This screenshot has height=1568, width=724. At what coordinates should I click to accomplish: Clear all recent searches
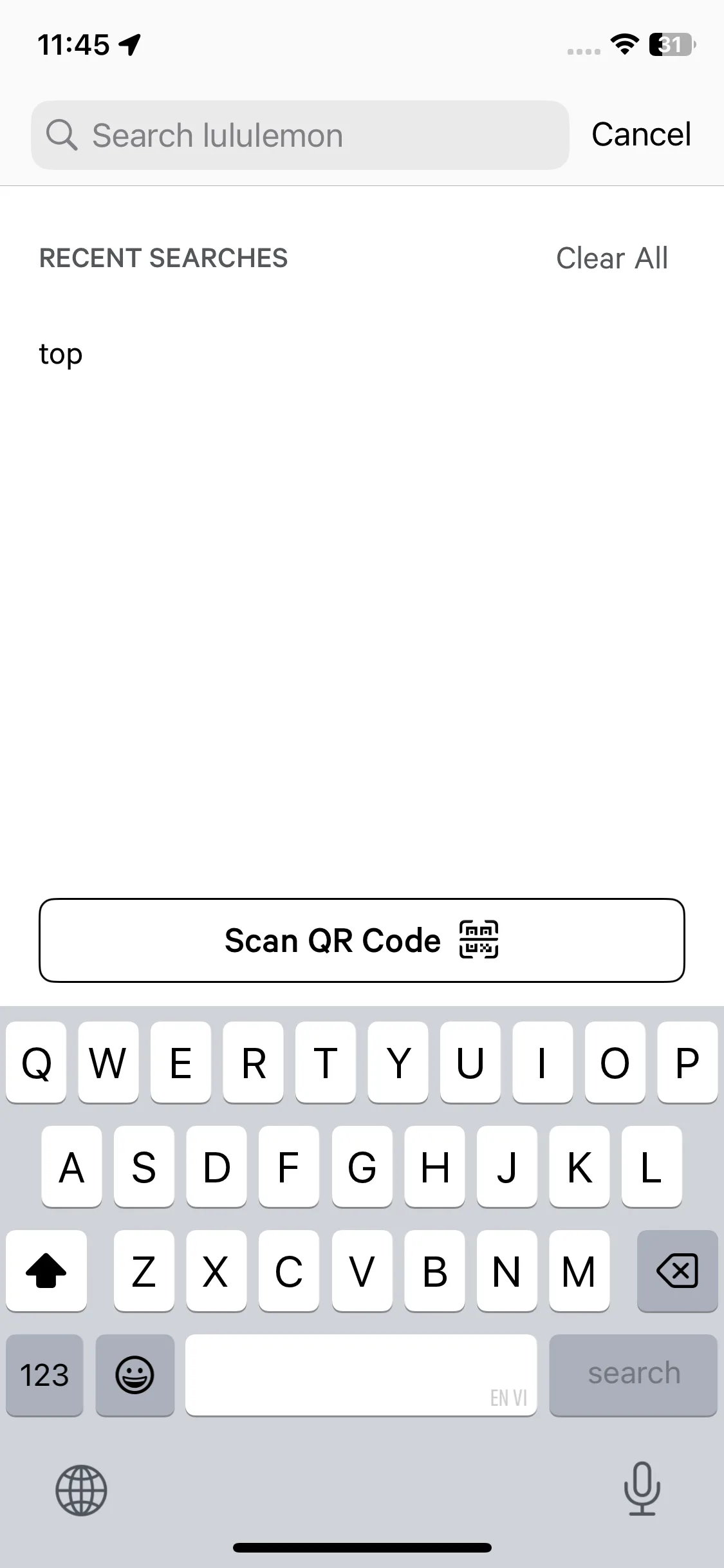pos(611,258)
